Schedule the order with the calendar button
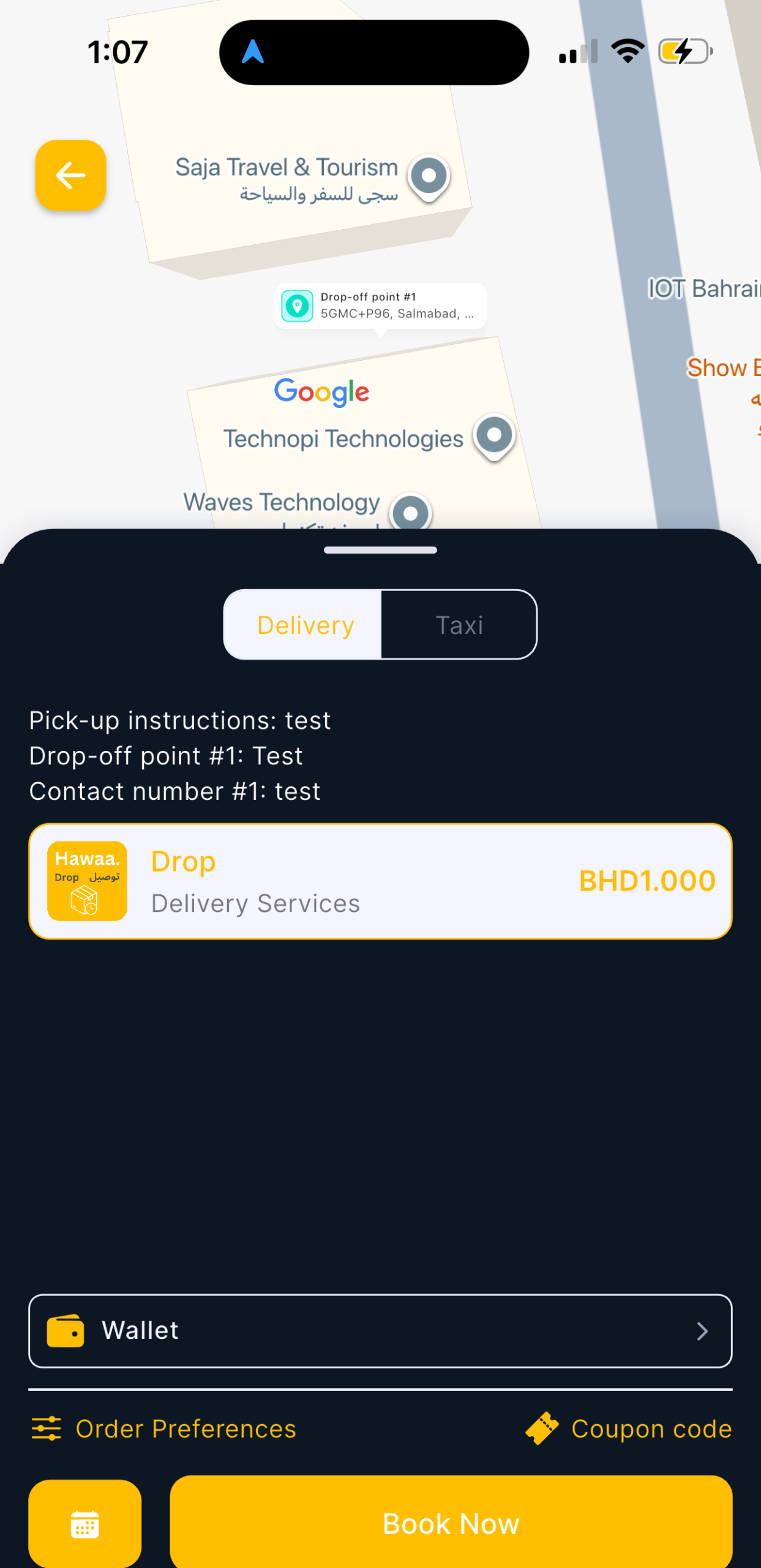 (x=84, y=1523)
